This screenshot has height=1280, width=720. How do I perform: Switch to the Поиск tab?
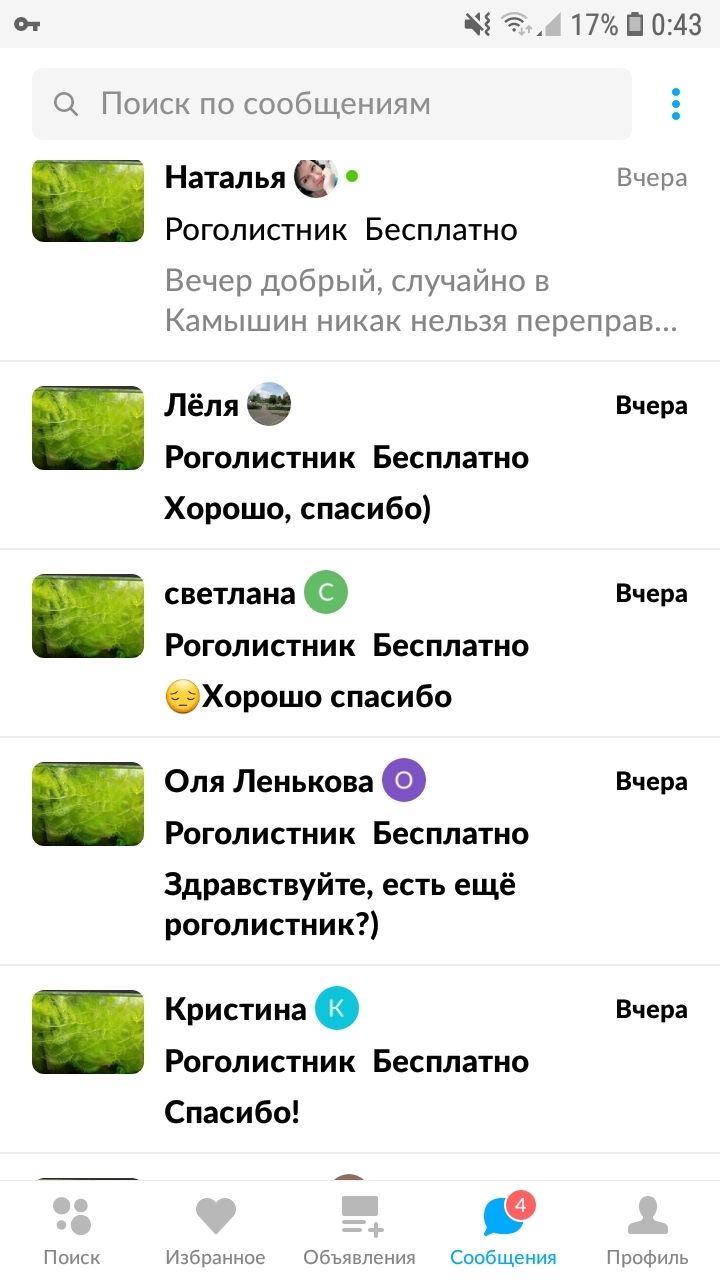[72, 1230]
